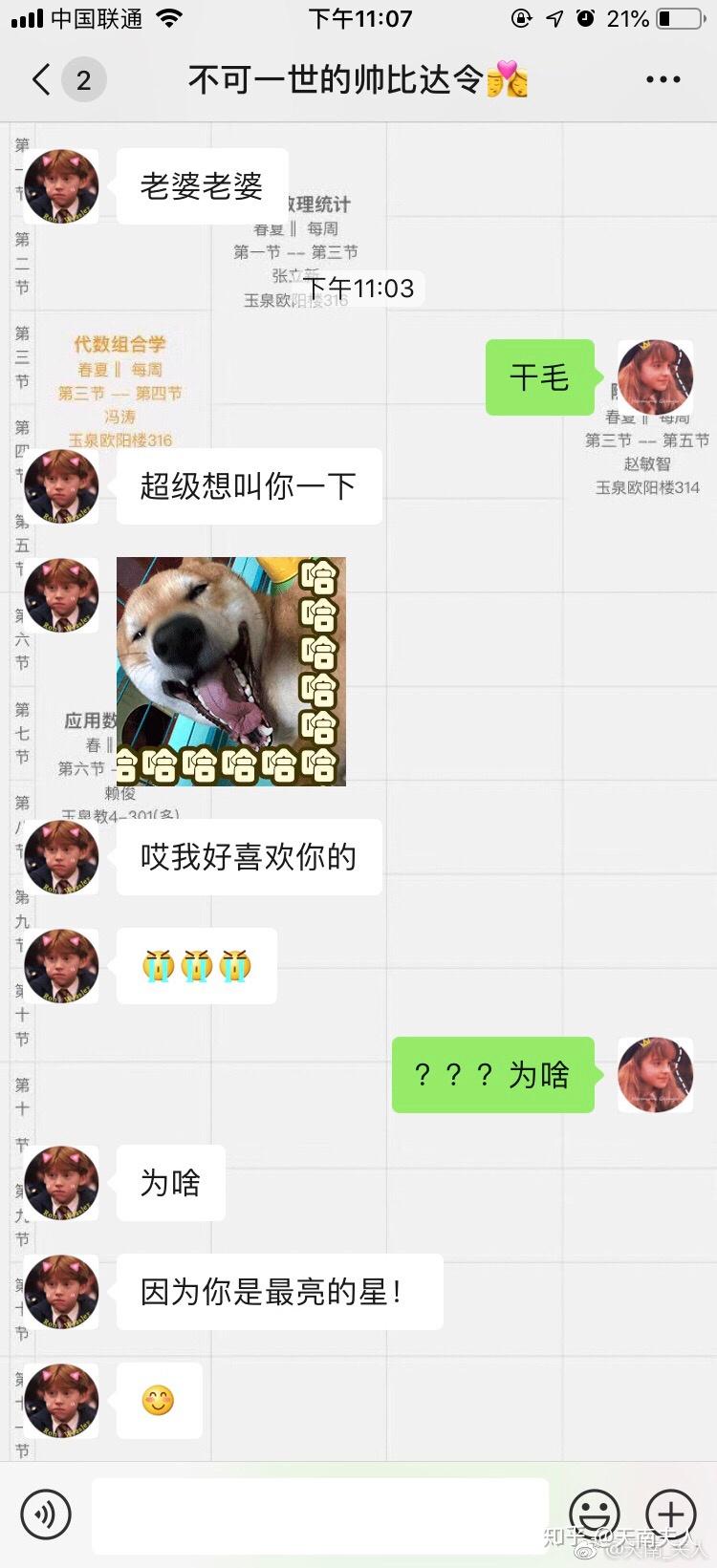
Task: Open the emoji sticker panel
Action: pyautogui.click(x=595, y=1514)
